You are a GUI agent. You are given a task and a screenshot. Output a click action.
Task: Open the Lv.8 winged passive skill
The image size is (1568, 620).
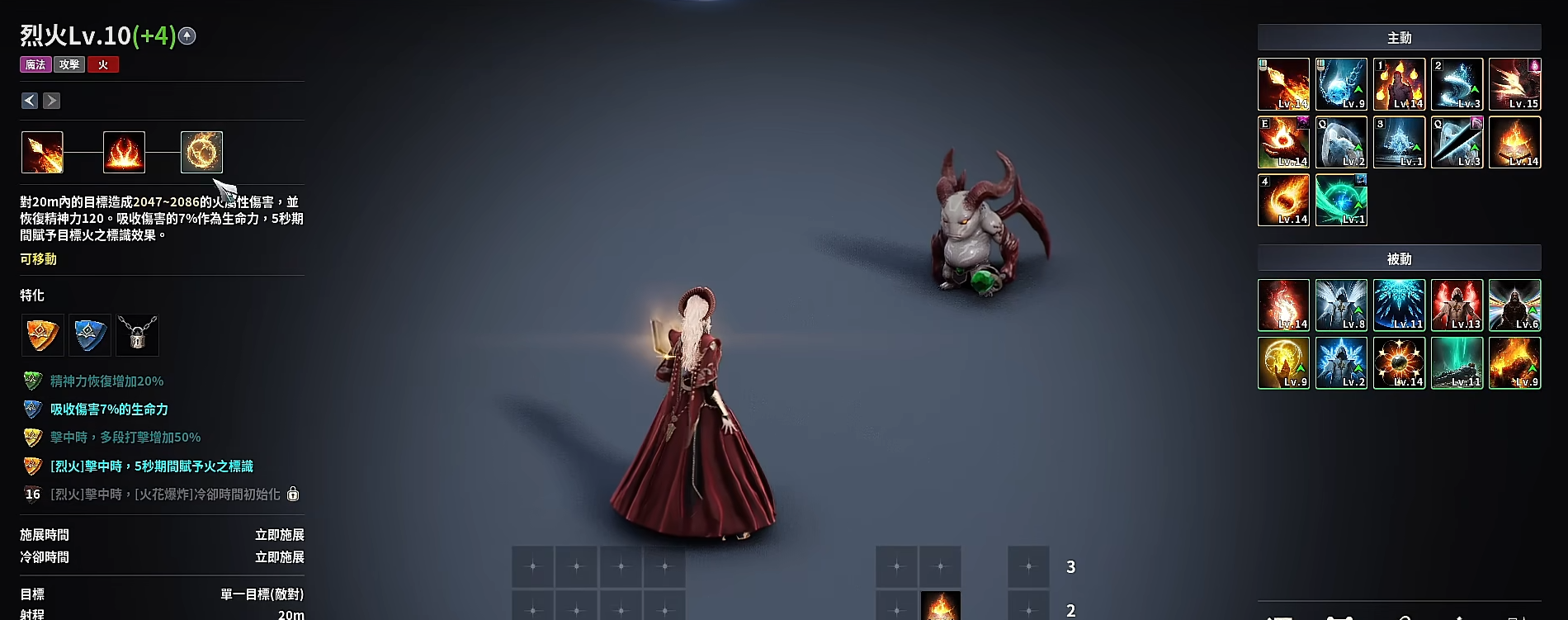1341,305
